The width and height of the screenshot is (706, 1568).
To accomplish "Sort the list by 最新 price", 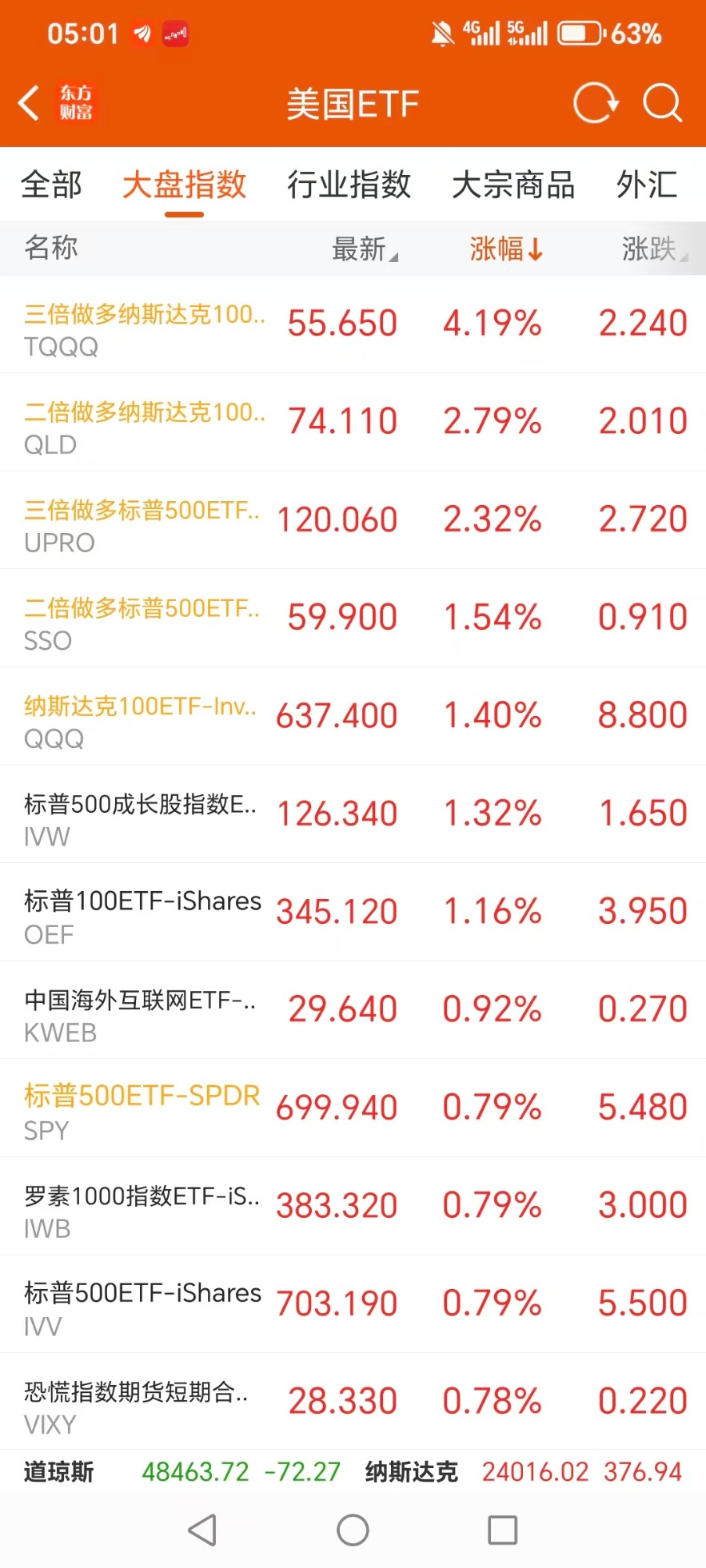I will tap(364, 249).
